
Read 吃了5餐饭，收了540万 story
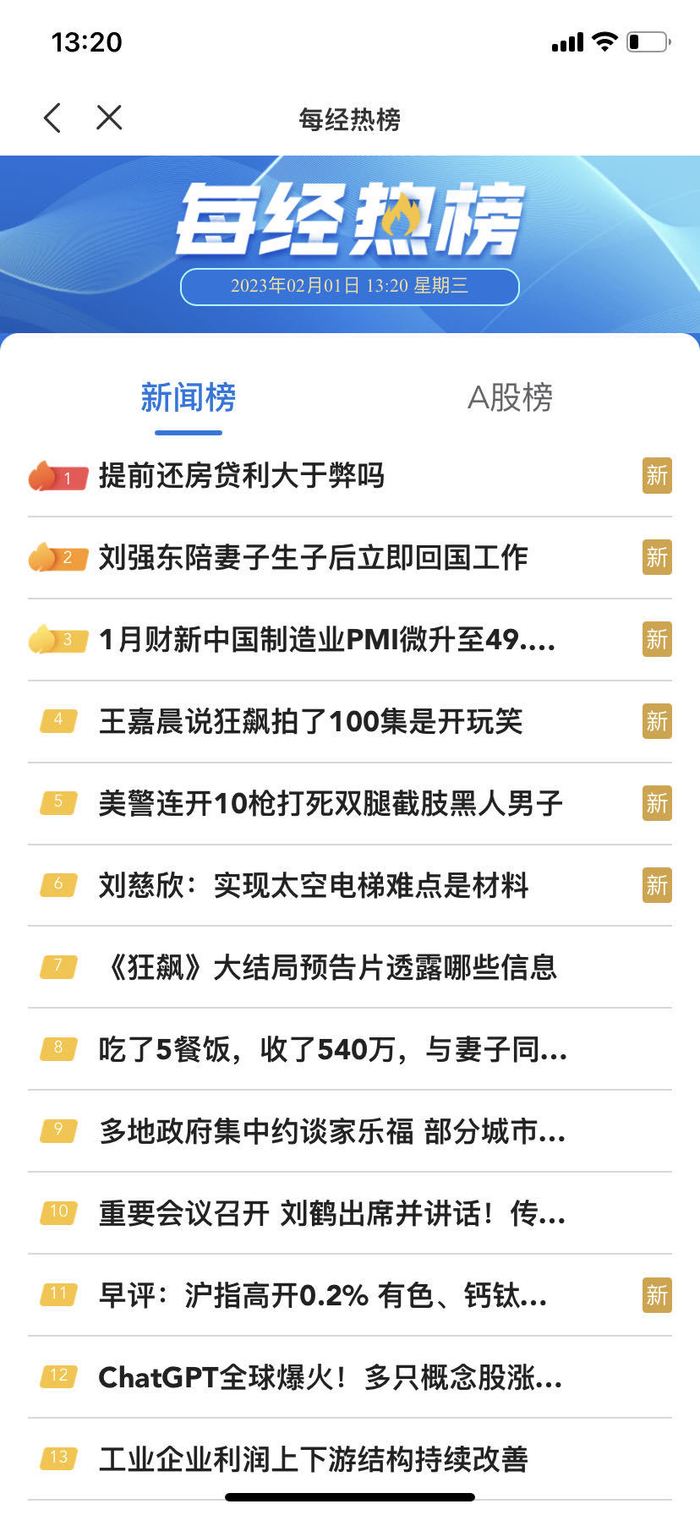click(x=332, y=1049)
